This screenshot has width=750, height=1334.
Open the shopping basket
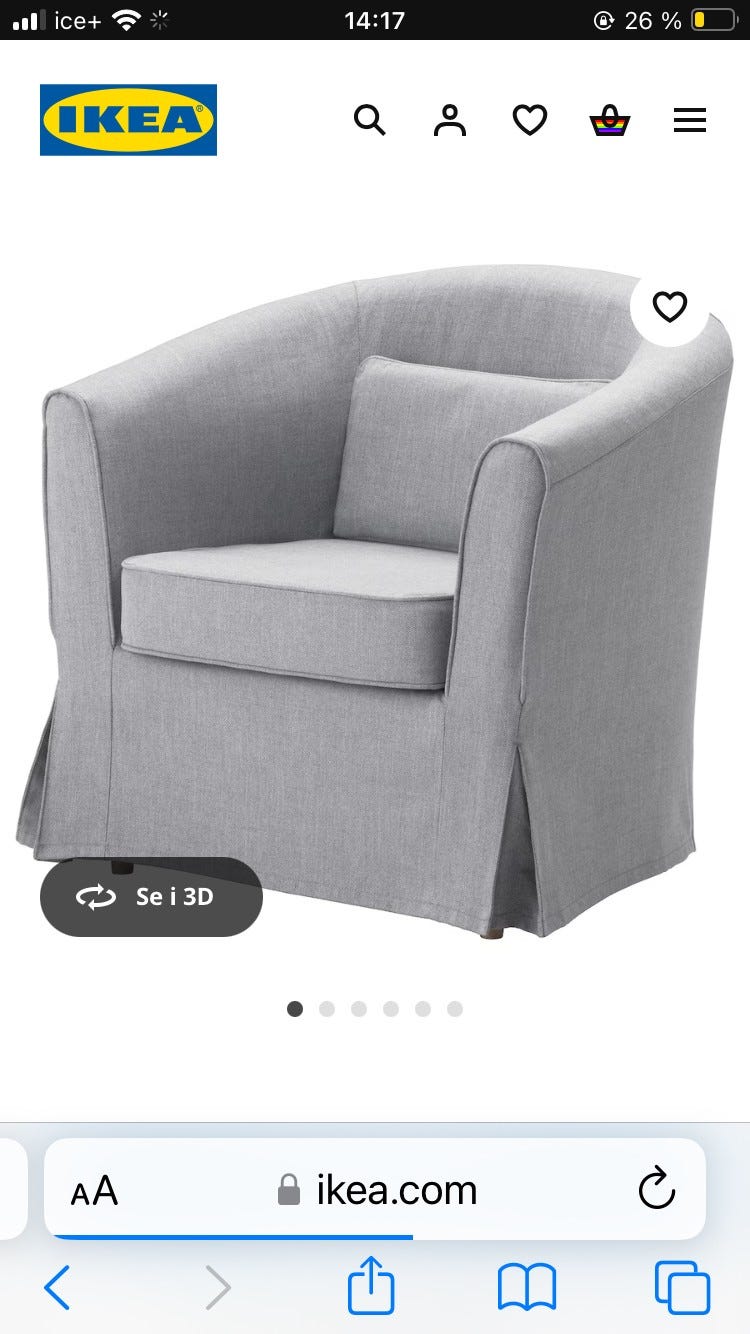click(609, 121)
